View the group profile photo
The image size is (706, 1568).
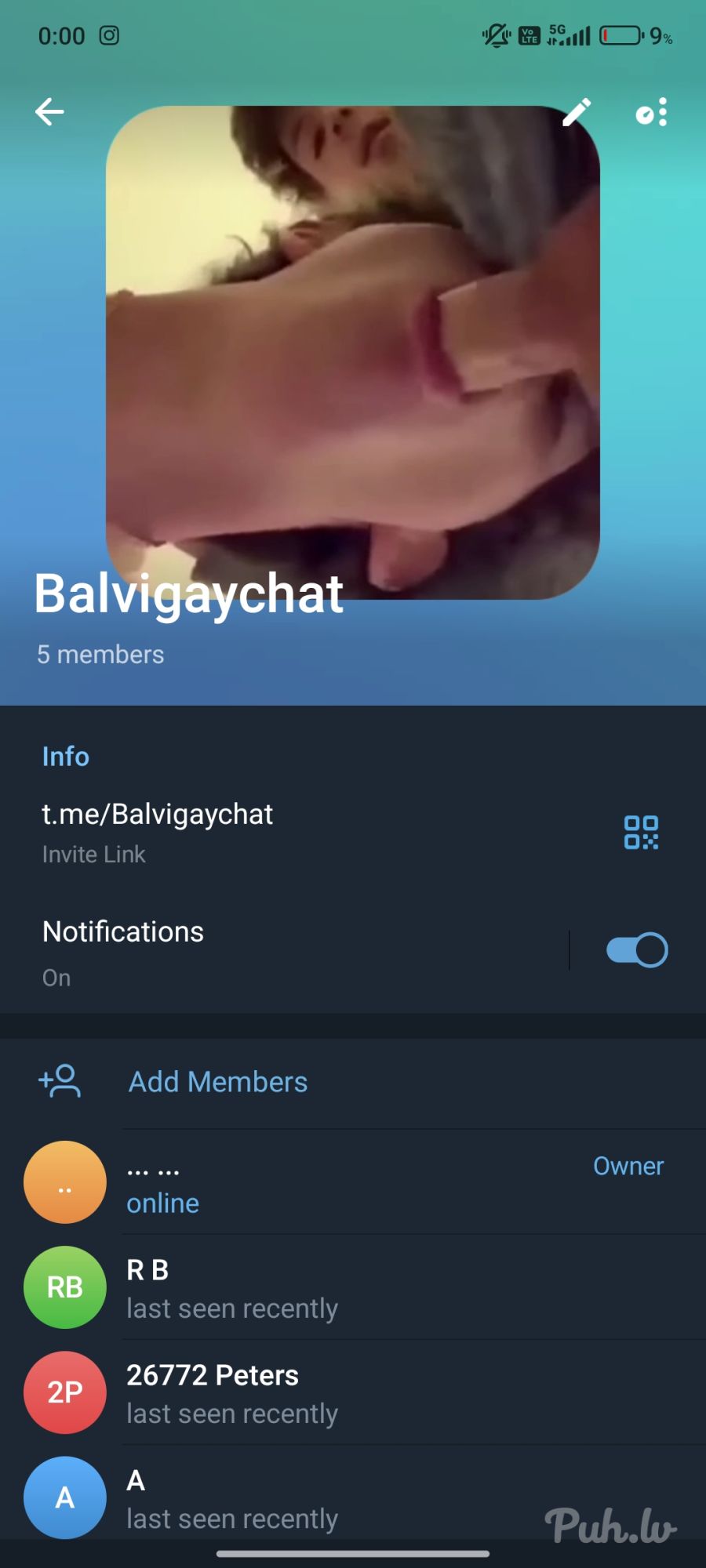(x=353, y=353)
